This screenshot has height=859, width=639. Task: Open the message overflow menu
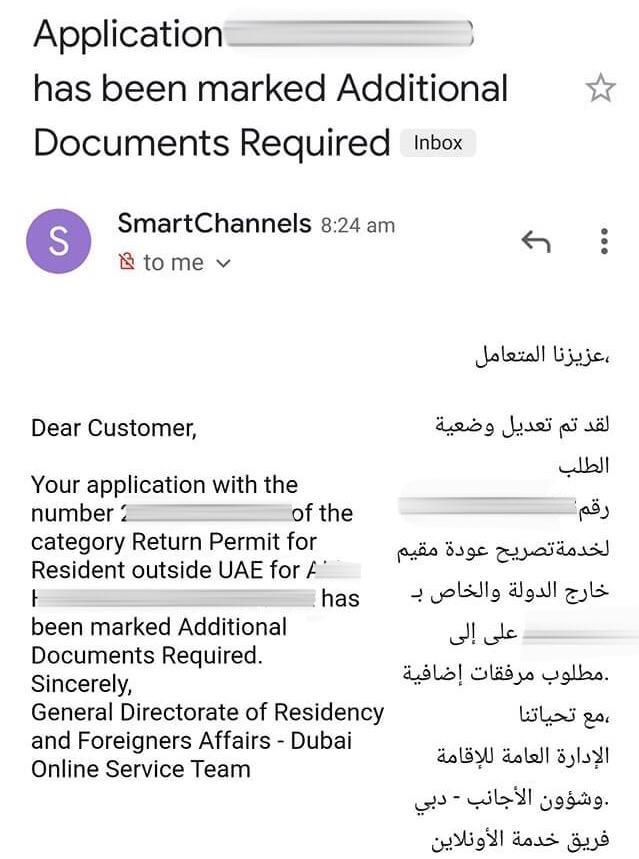pyautogui.click(x=604, y=241)
